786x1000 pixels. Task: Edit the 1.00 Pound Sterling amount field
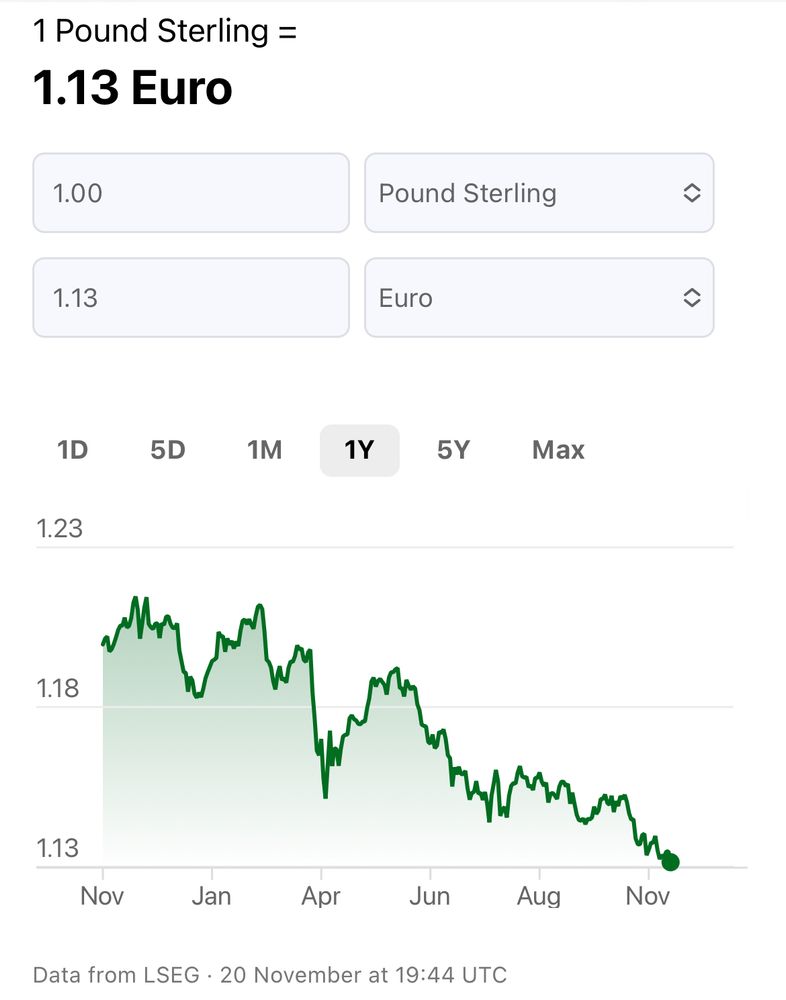[190, 193]
